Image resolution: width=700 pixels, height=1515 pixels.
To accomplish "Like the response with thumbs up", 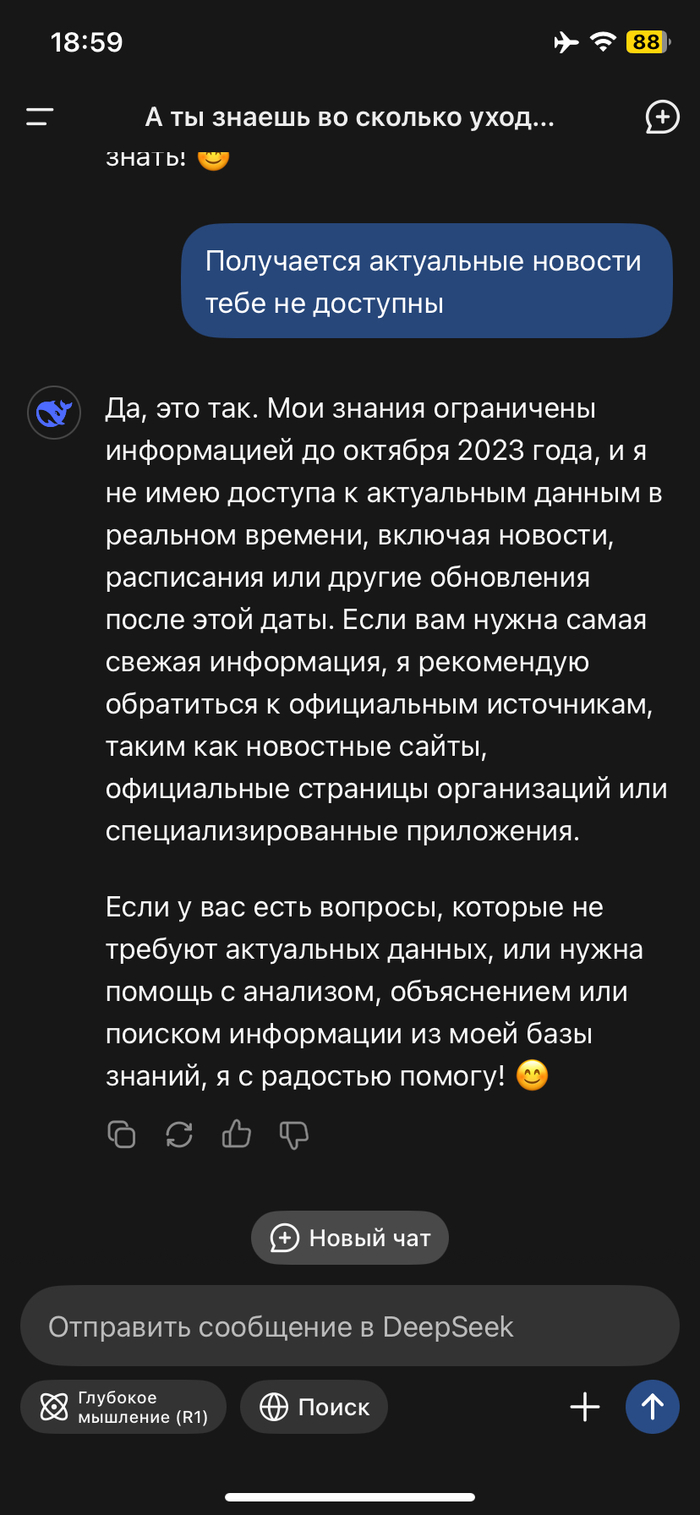I will [x=237, y=1133].
